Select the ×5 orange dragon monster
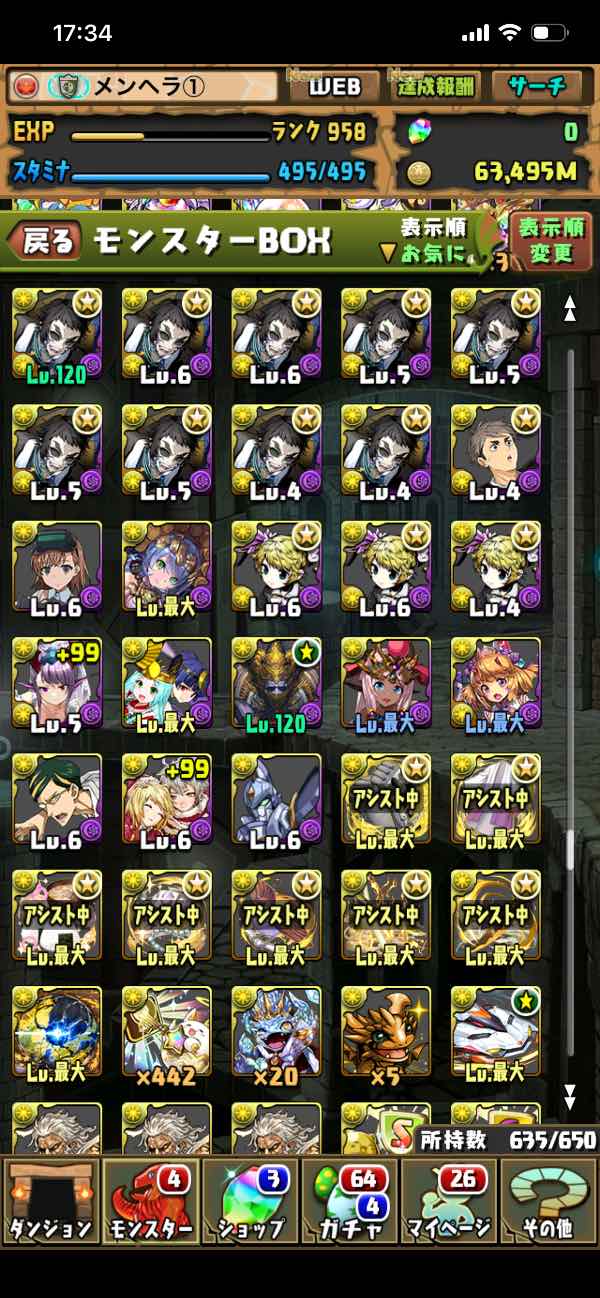The height and width of the screenshot is (1298, 600). [386, 1036]
